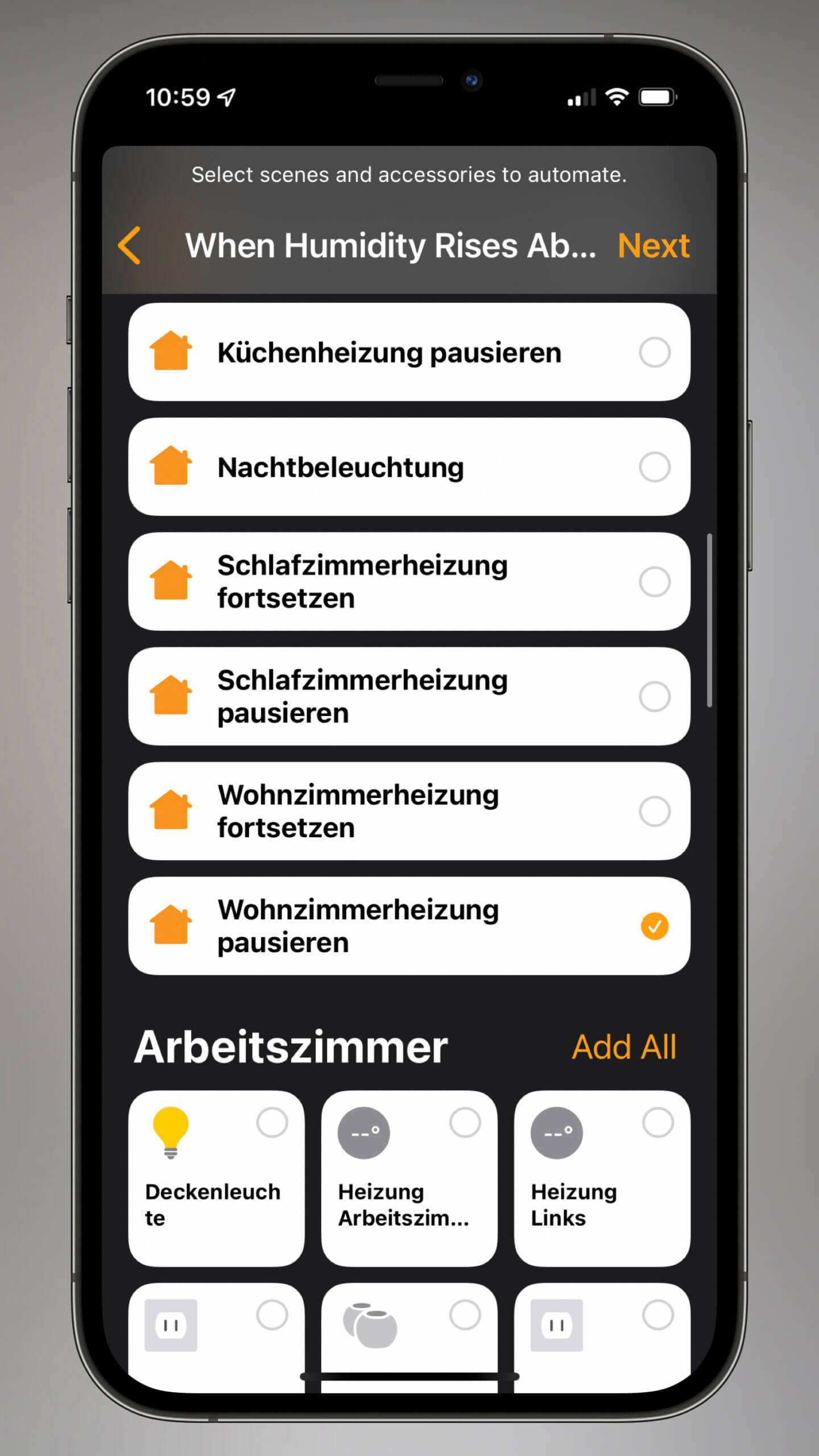819x1456 pixels.
Task: Choose Schlafzimmerheizung pausieren scene
Action: click(x=409, y=696)
